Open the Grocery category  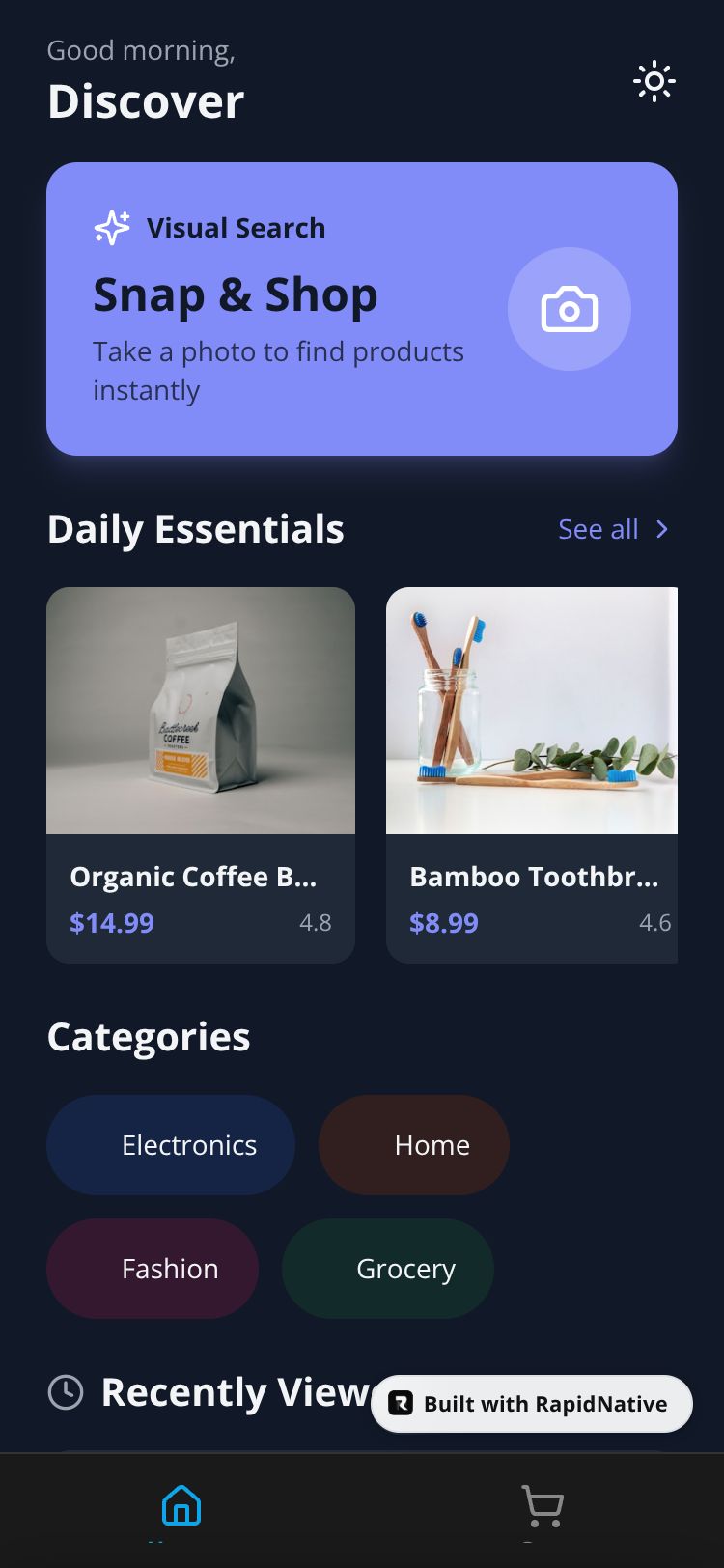[387, 1269]
